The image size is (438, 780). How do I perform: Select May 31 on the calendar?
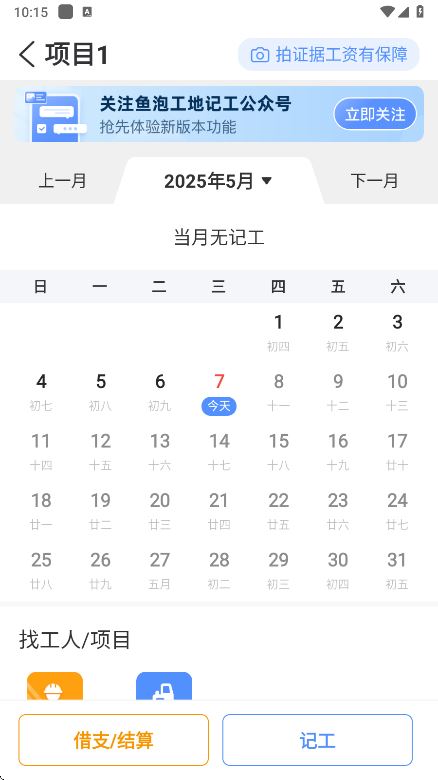397,571
